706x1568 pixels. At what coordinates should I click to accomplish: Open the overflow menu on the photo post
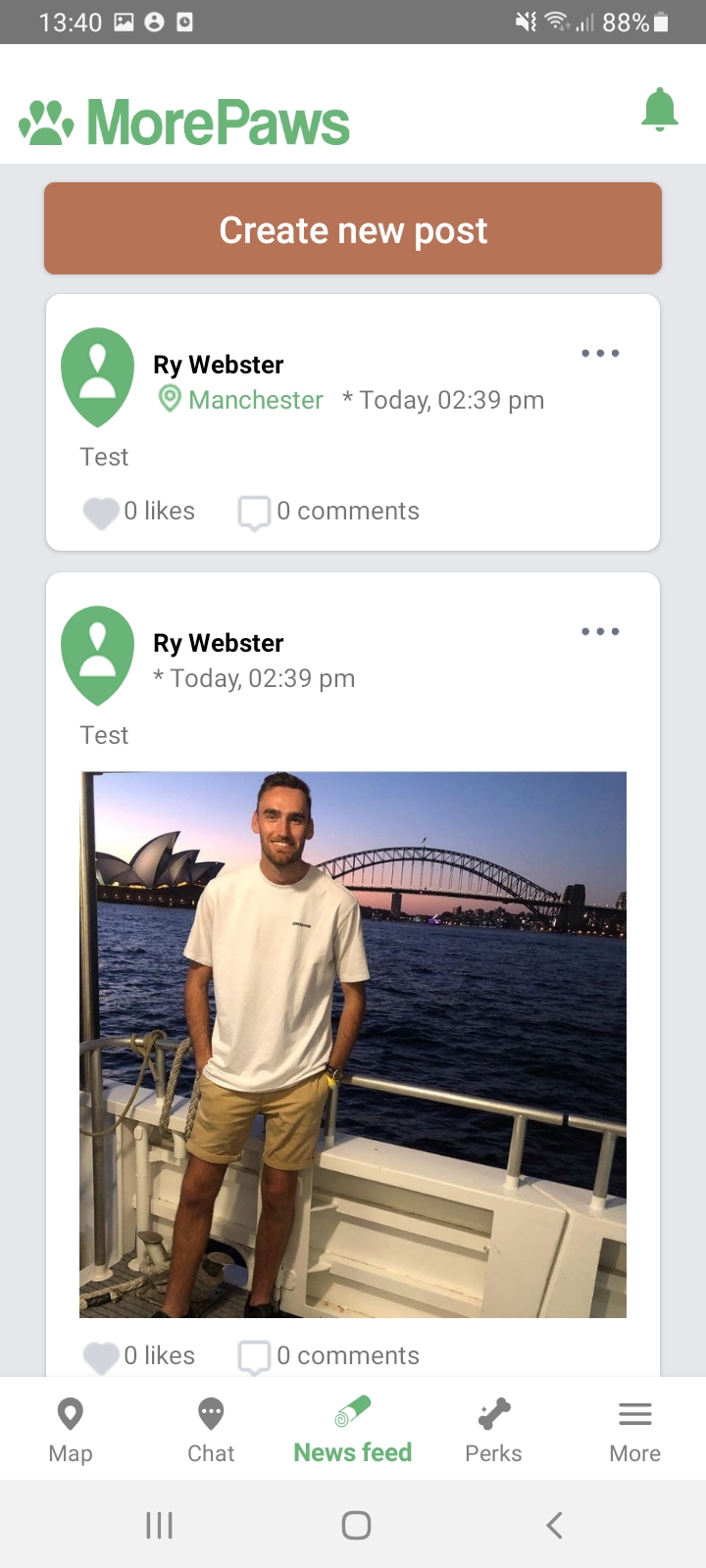click(600, 631)
